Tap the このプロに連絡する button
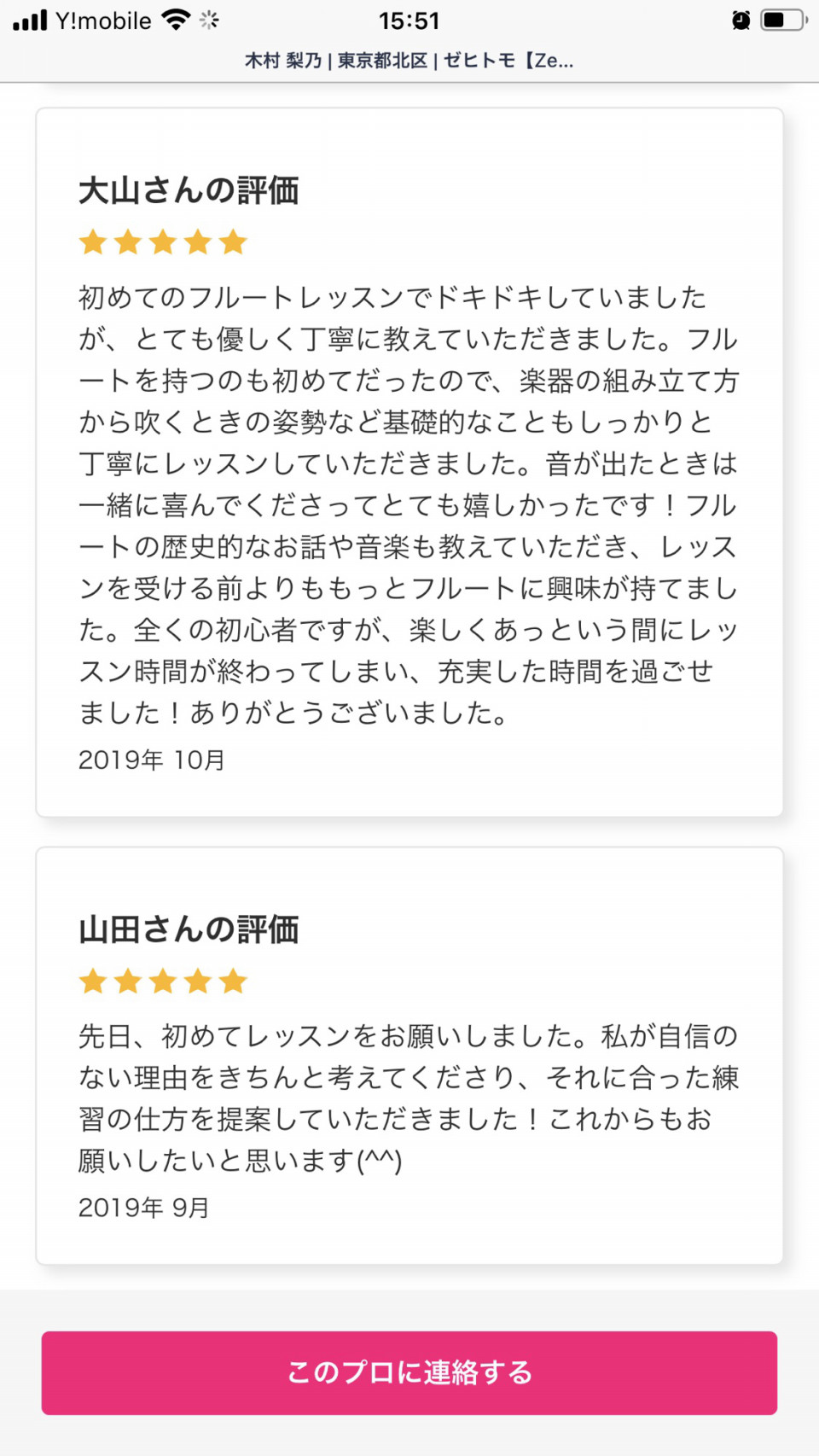819x1456 pixels. click(409, 1372)
